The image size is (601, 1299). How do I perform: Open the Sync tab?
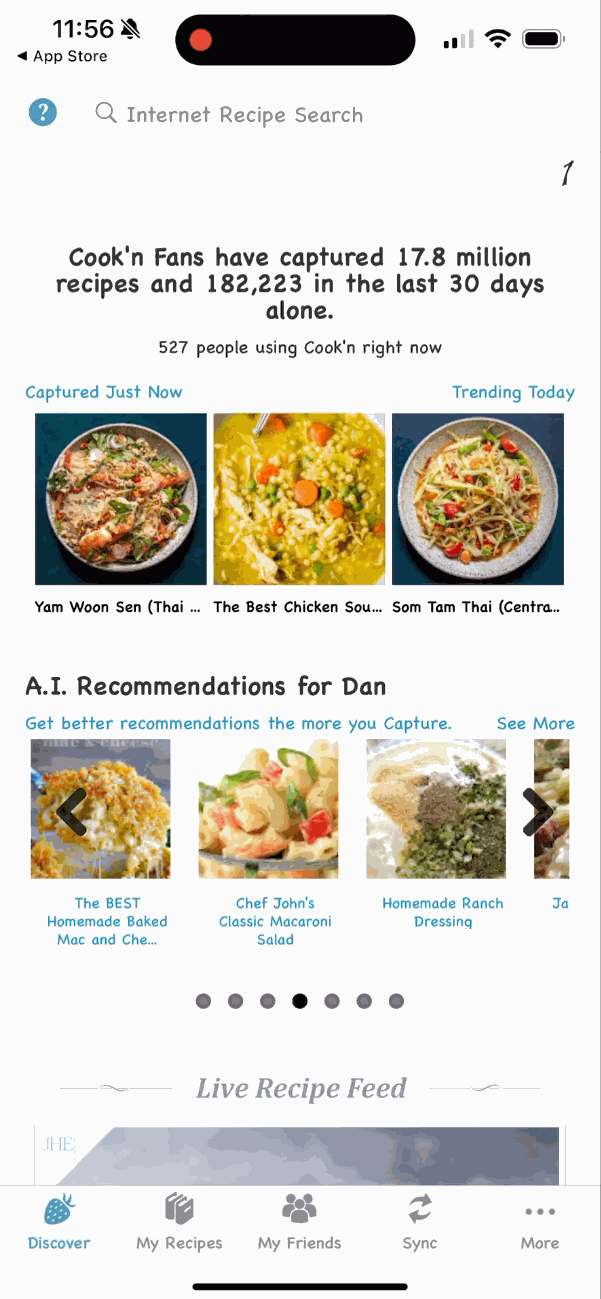pos(420,1221)
